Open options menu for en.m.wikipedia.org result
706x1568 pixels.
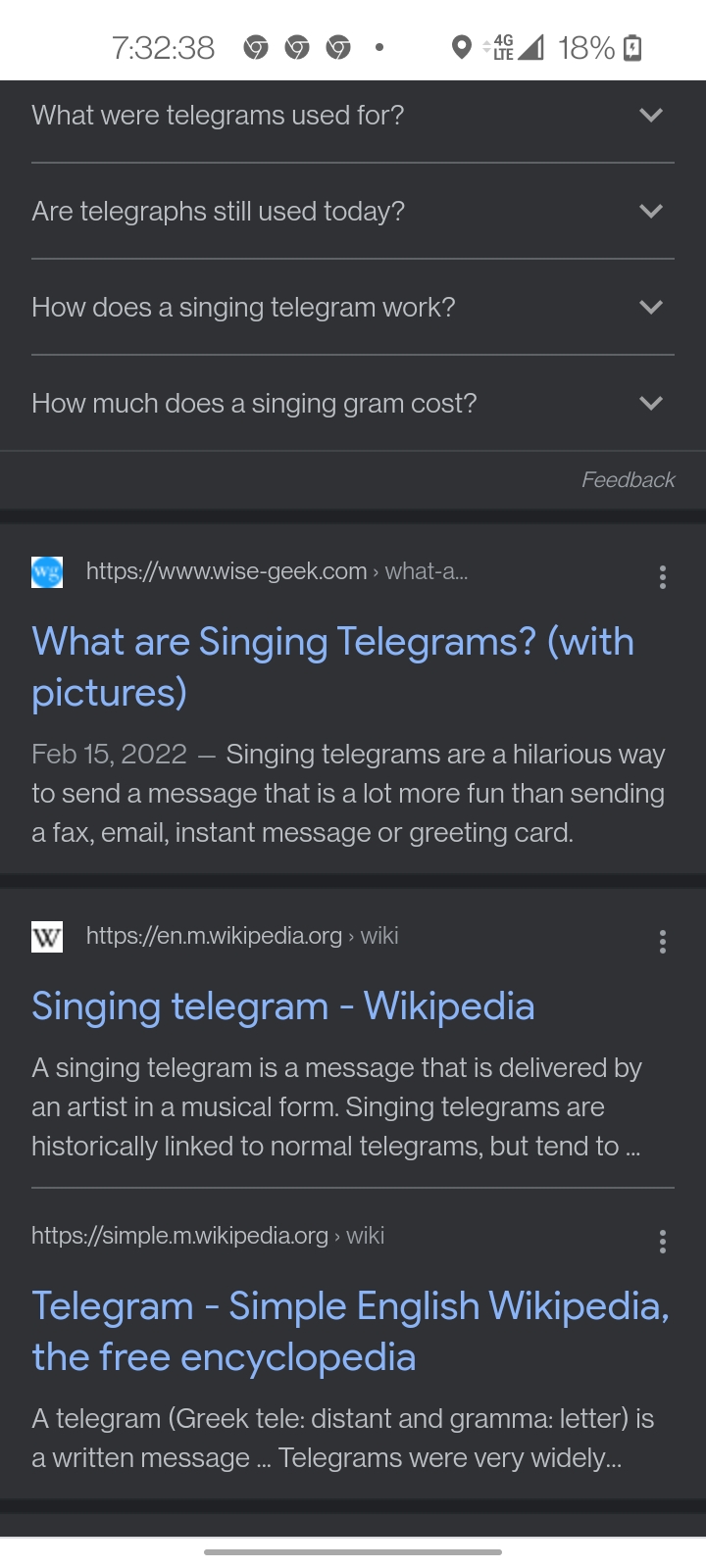coord(663,942)
